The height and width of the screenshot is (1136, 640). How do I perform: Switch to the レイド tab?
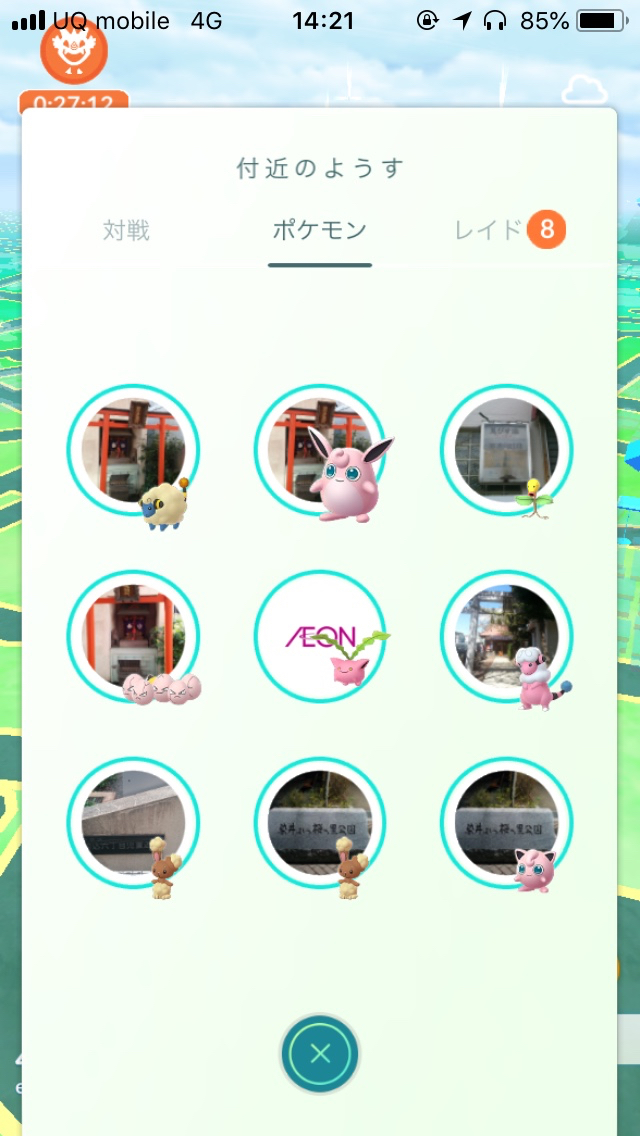(x=489, y=231)
